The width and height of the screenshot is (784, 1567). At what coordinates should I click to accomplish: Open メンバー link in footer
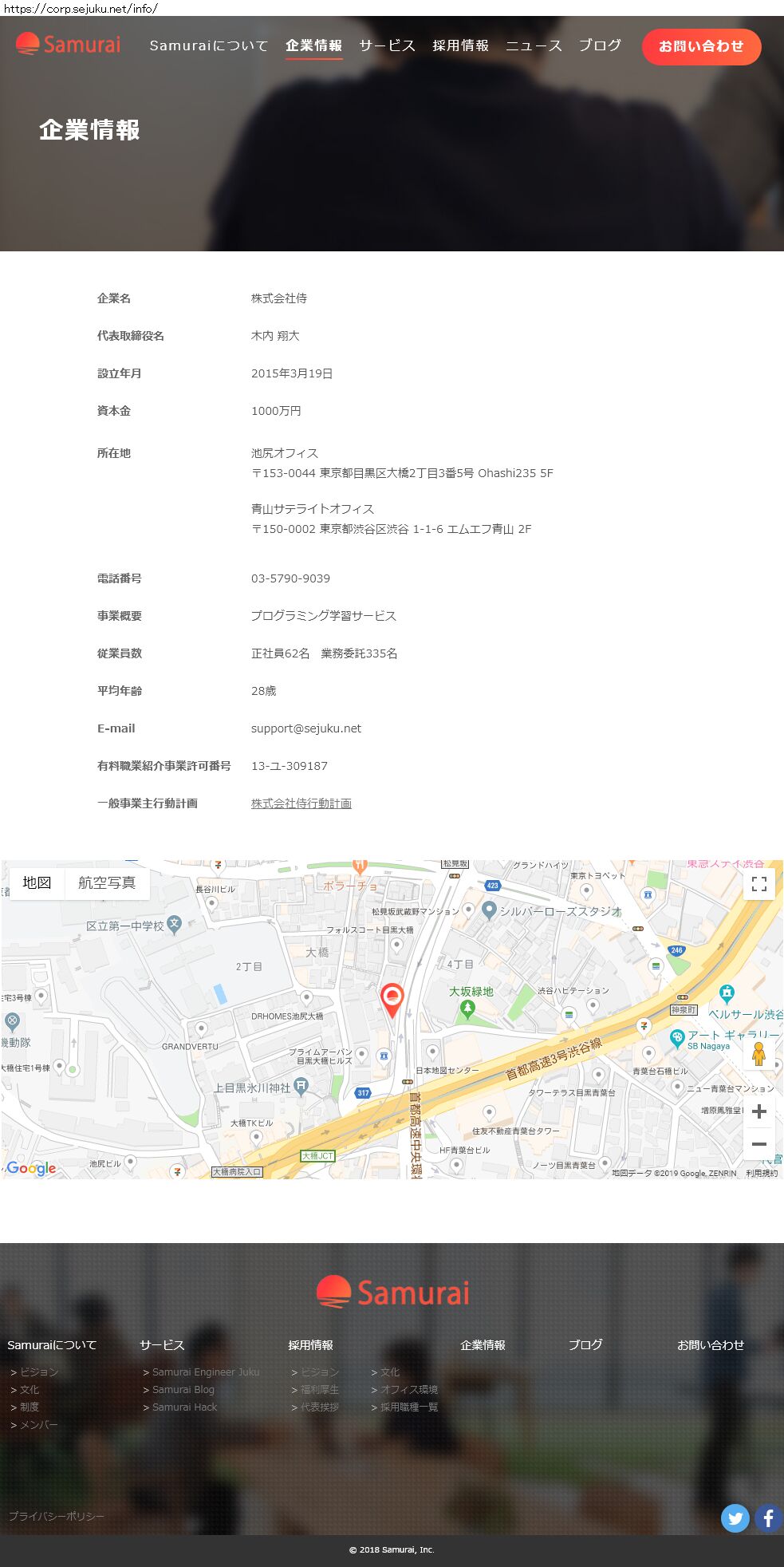click(38, 1425)
